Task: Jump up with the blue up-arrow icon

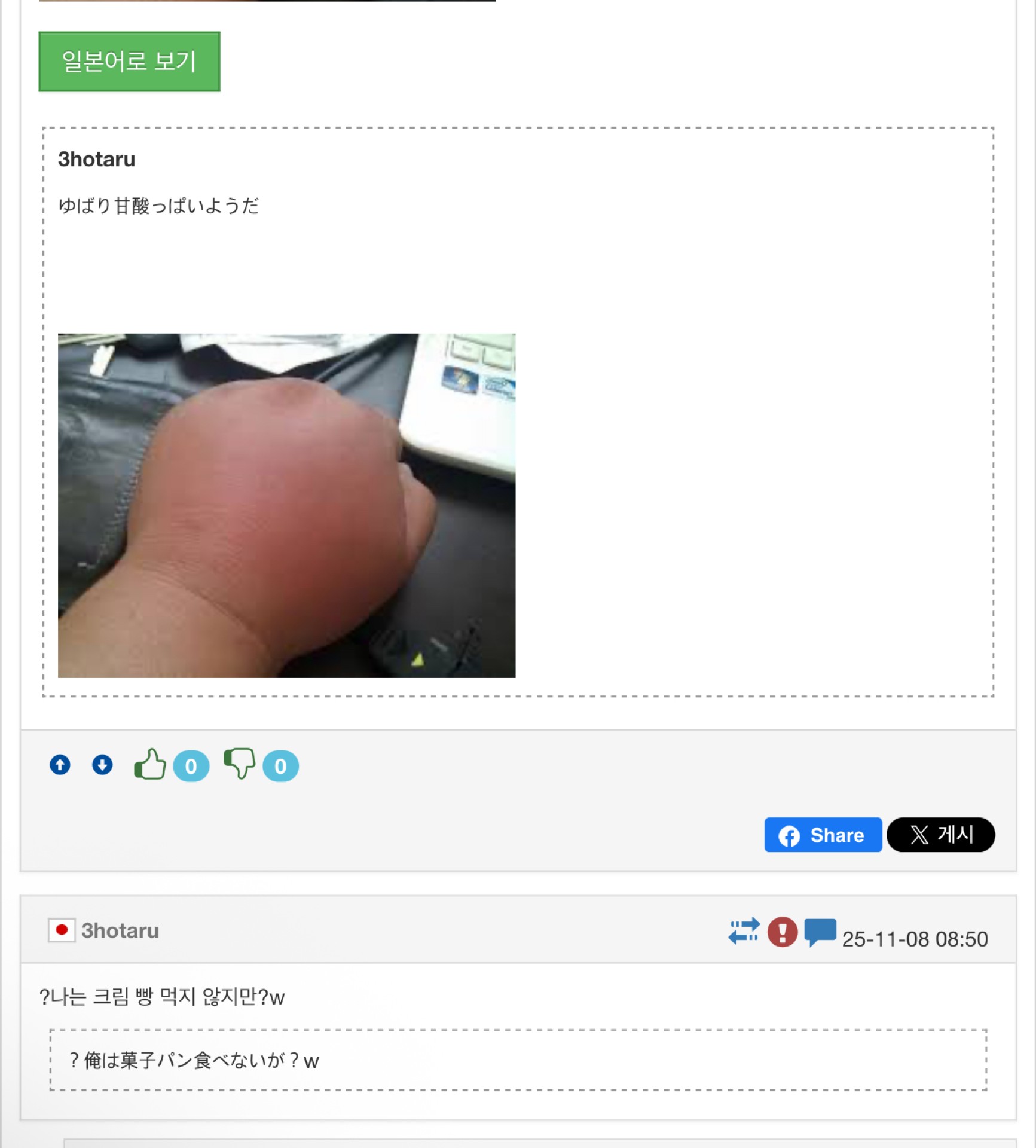Action: (60, 765)
